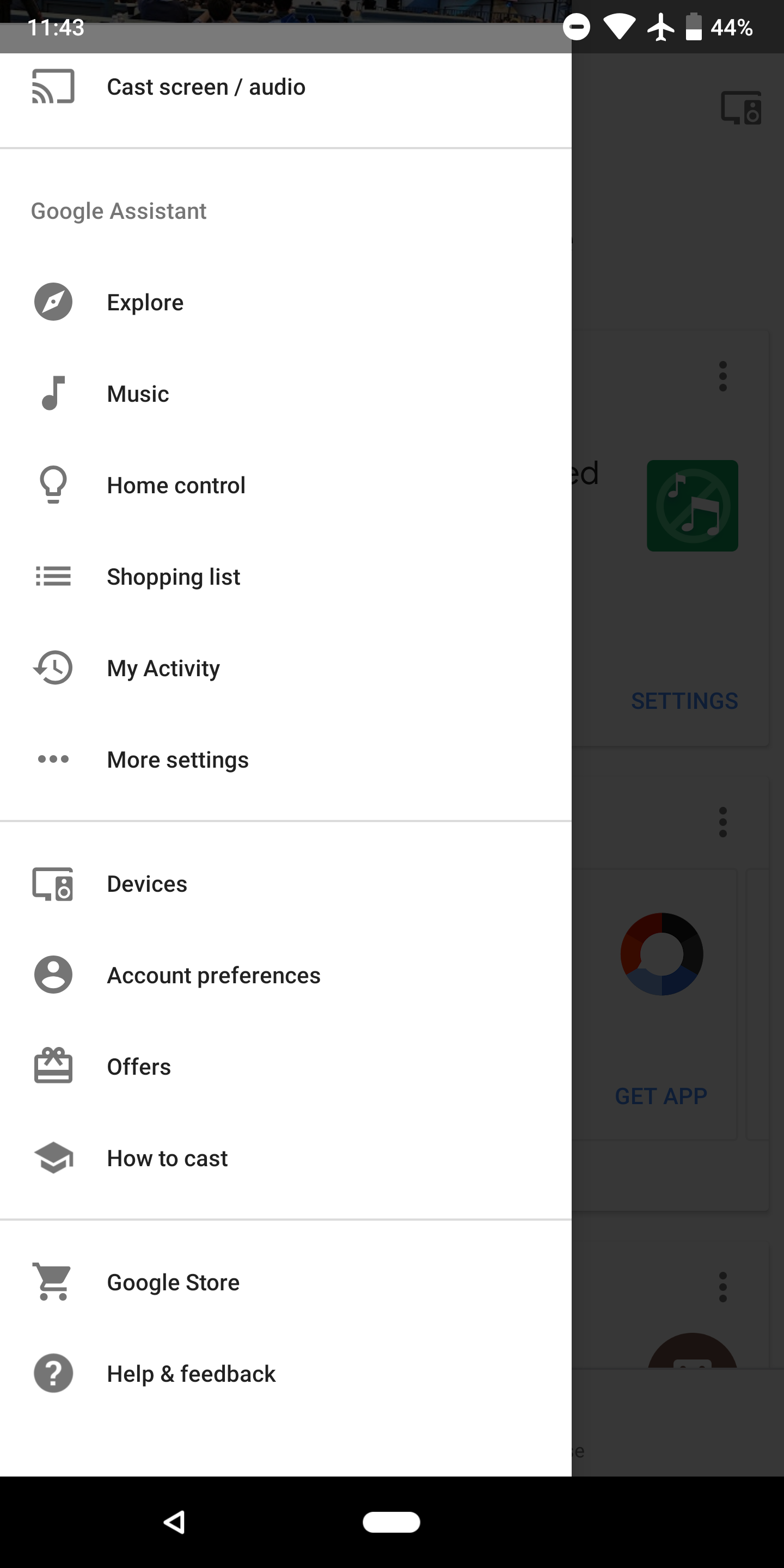Select the Cast screen / audio icon
Screen dimensions: 784x1568
point(53,87)
